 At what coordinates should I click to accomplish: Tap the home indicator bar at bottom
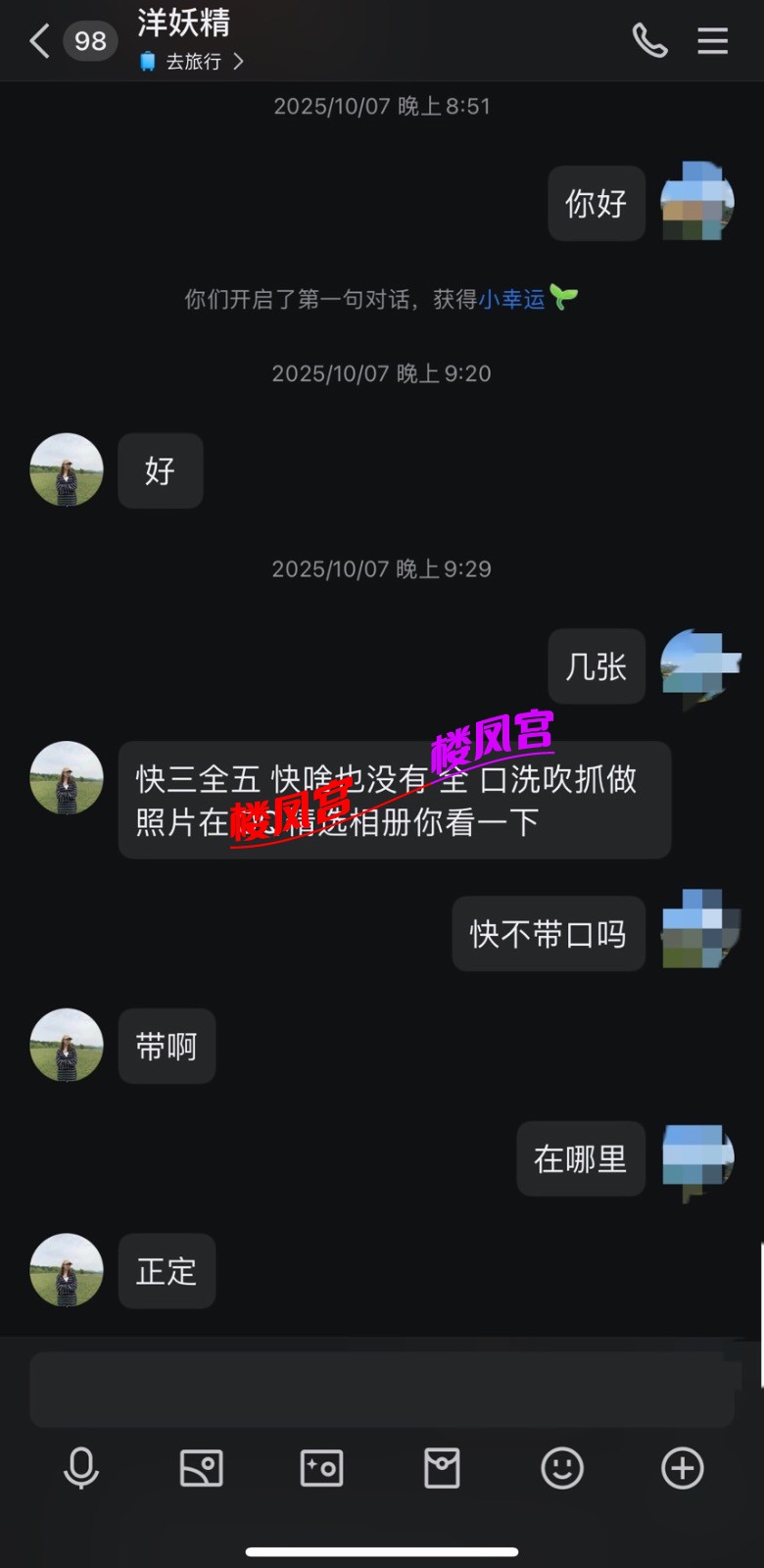point(382,1551)
